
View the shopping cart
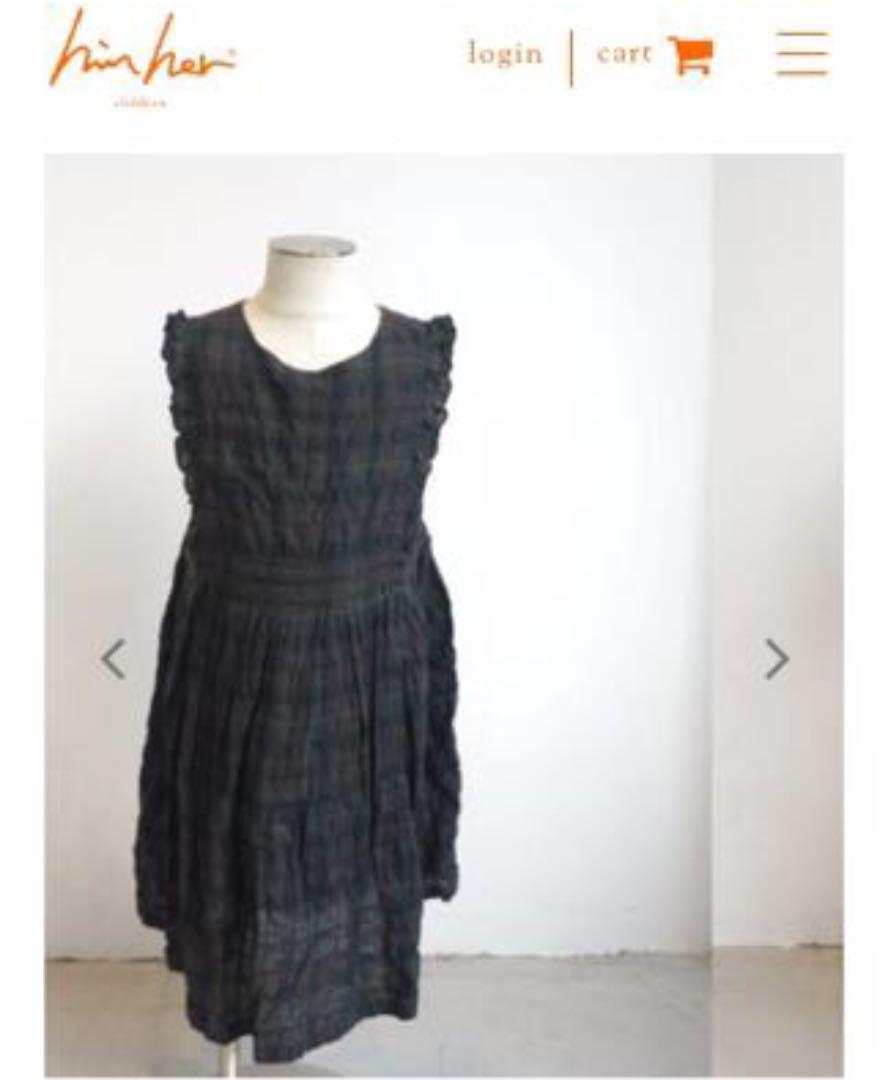tap(654, 55)
